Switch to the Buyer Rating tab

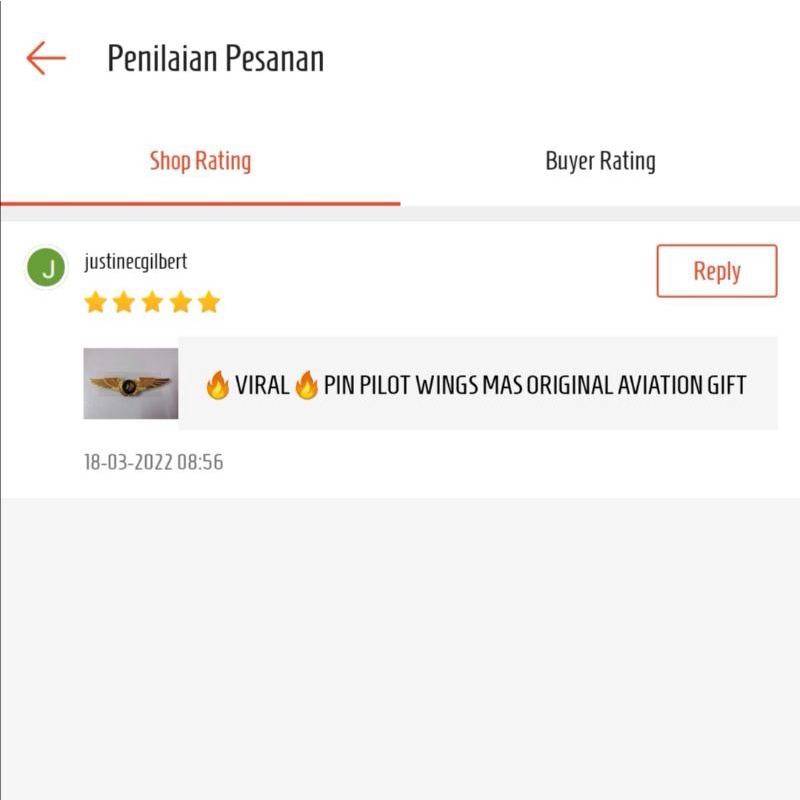[x=600, y=161]
